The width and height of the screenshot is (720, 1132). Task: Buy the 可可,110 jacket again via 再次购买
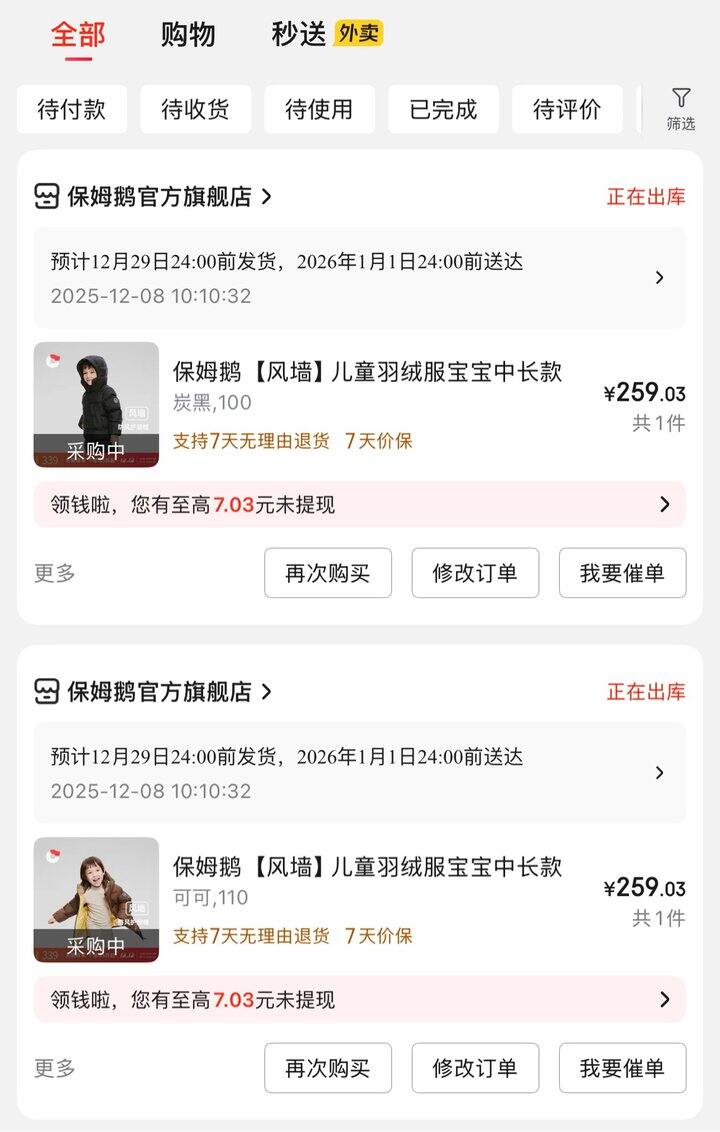(328, 1068)
